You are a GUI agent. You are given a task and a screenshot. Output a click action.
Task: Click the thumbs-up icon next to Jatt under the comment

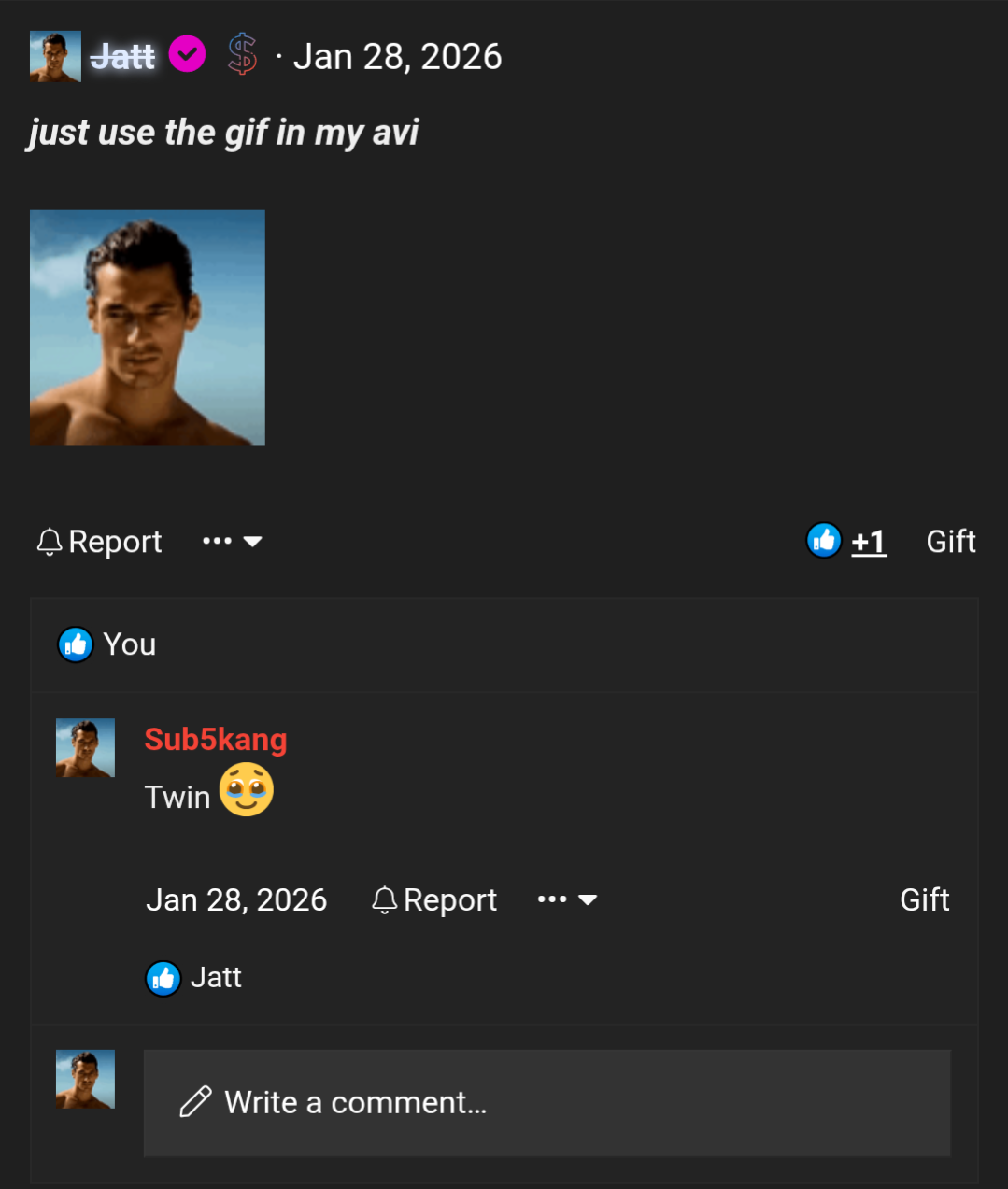pyautogui.click(x=163, y=978)
